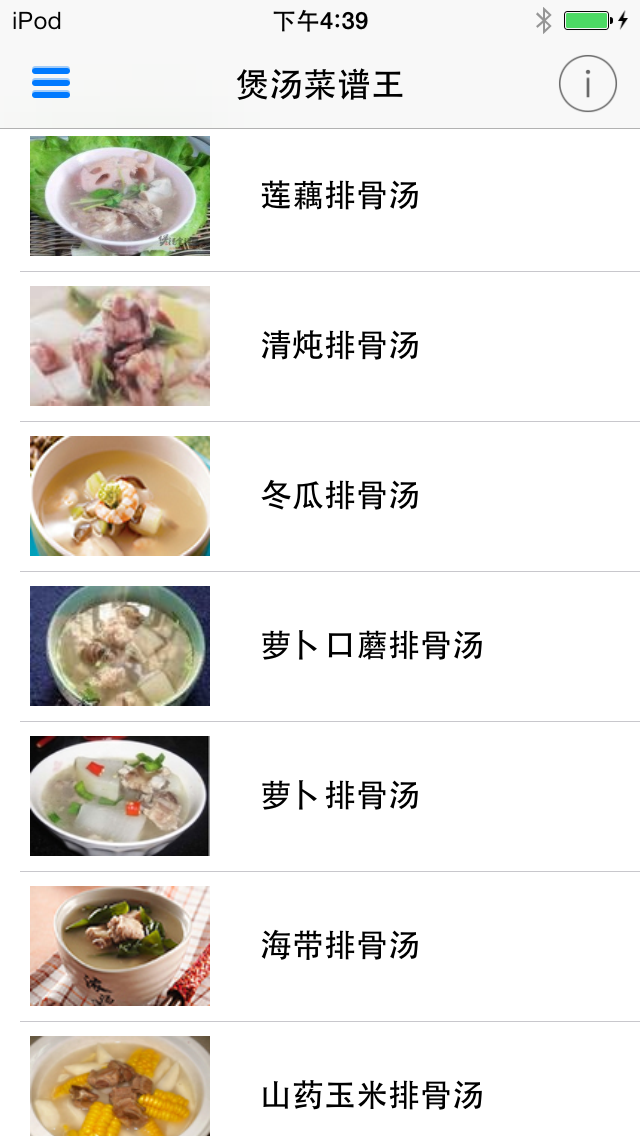Image resolution: width=640 pixels, height=1136 pixels.
Task: Open the 莲藕排骨汤 recipe
Action: [340, 196]
